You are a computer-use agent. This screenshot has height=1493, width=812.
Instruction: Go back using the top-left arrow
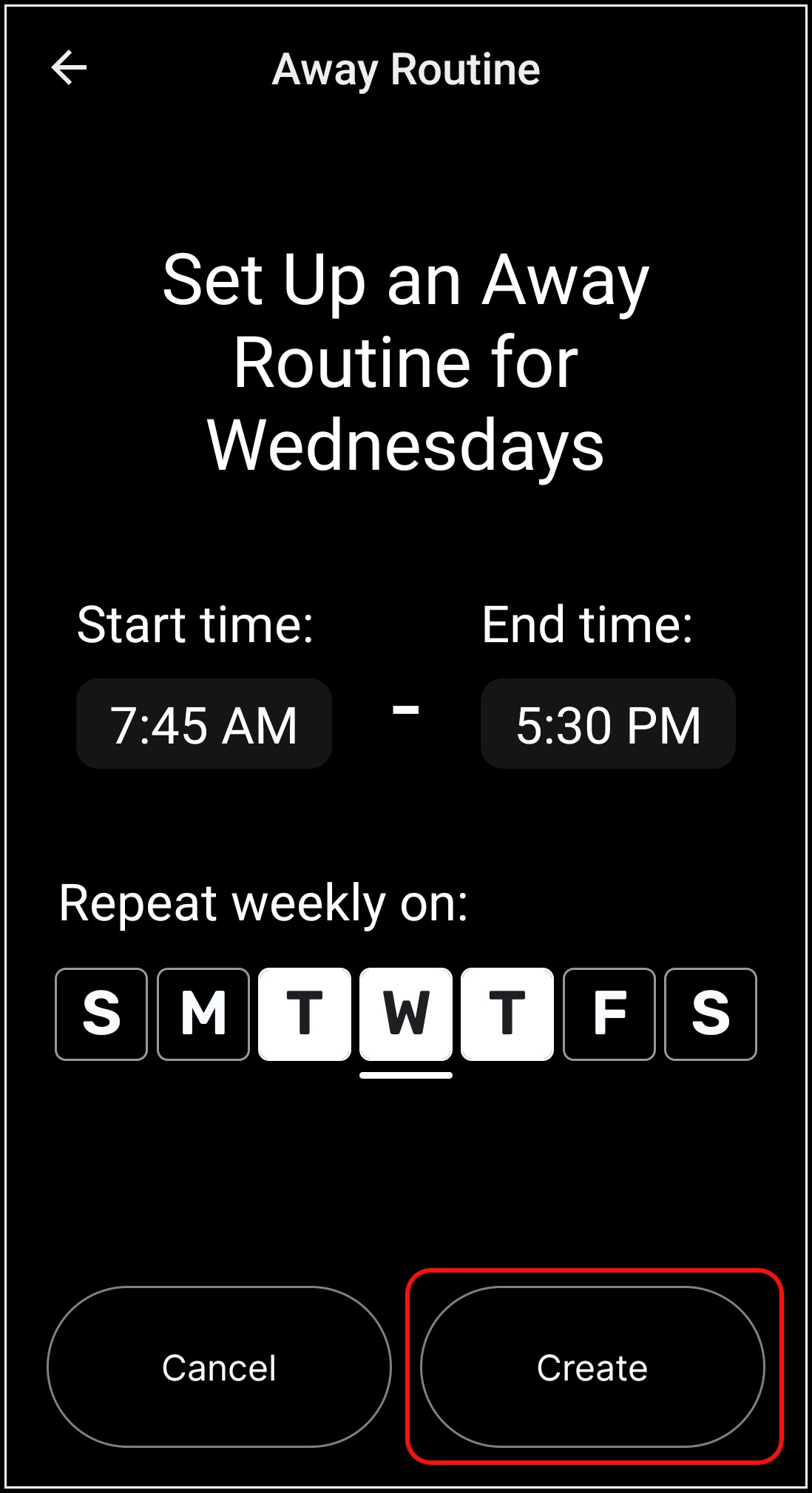tap(69, 68)
